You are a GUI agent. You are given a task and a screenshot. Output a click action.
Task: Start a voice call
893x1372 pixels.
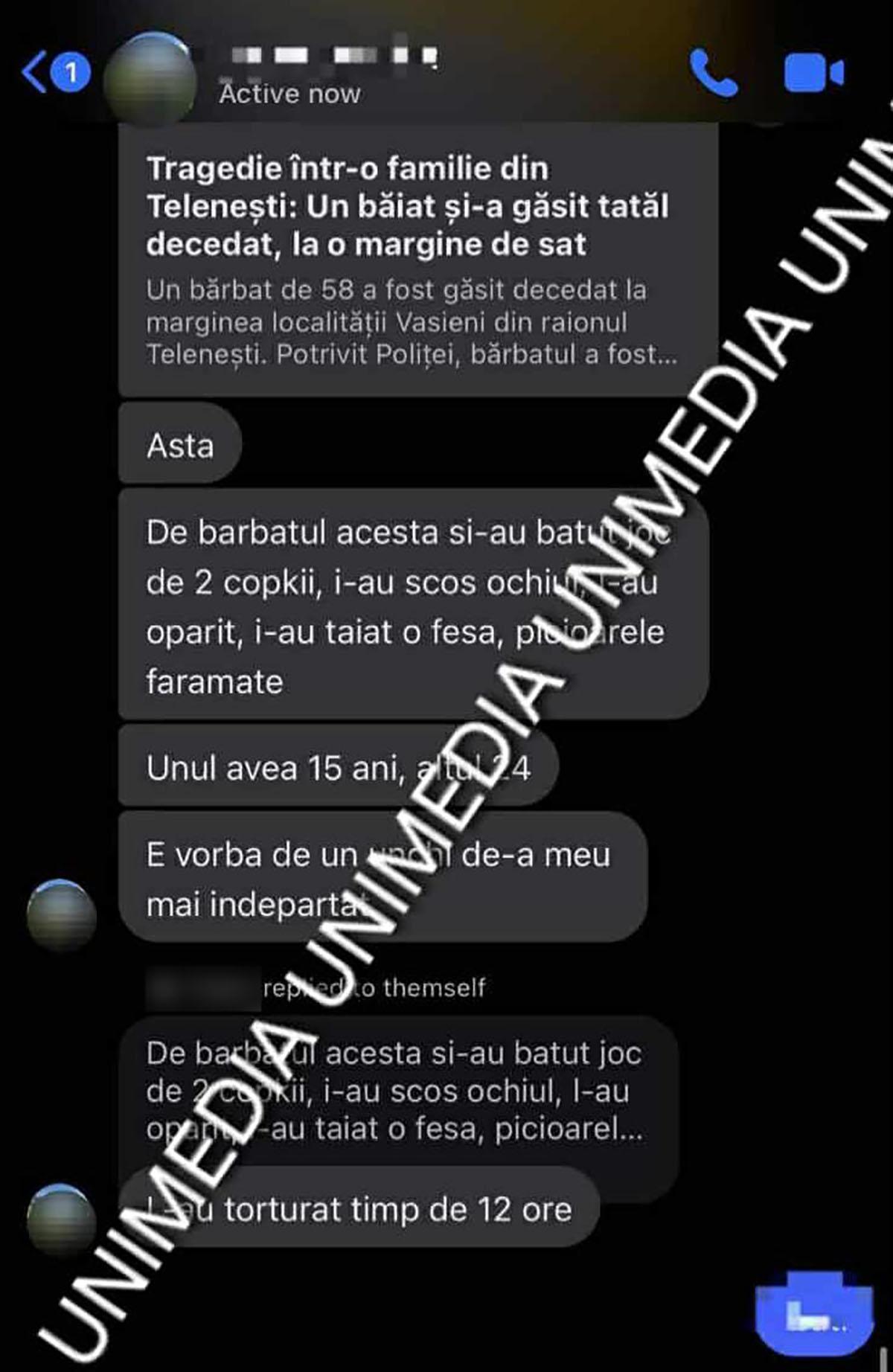pos(713,73)
